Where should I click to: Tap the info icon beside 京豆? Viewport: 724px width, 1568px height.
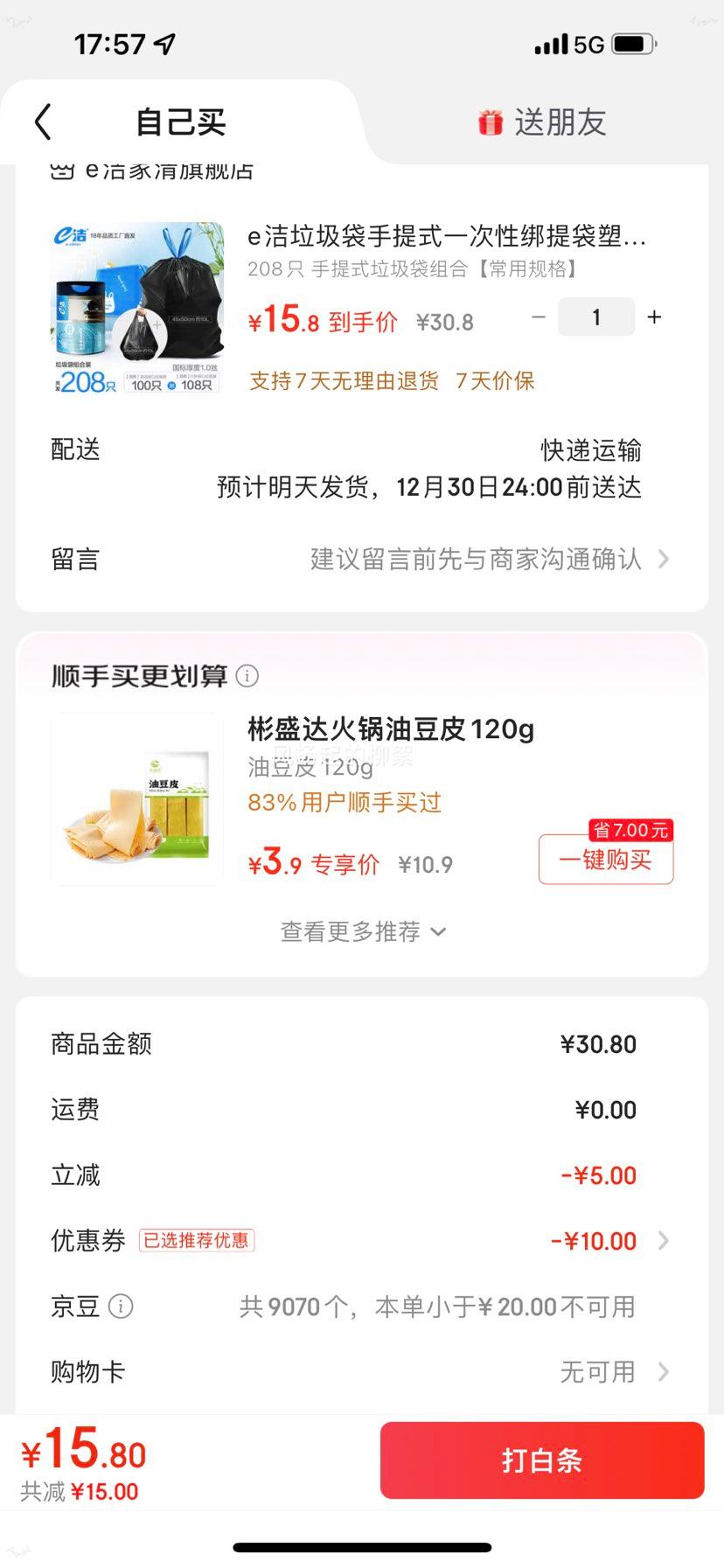tap(121, 1306)
